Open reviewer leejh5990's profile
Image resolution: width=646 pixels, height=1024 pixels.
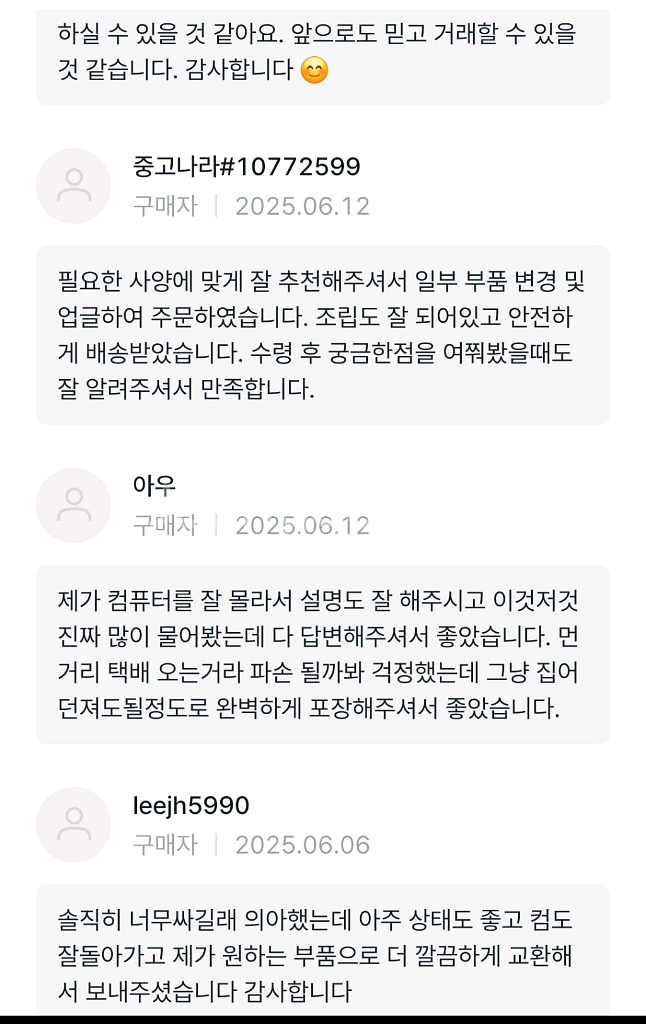coord(73,824)
